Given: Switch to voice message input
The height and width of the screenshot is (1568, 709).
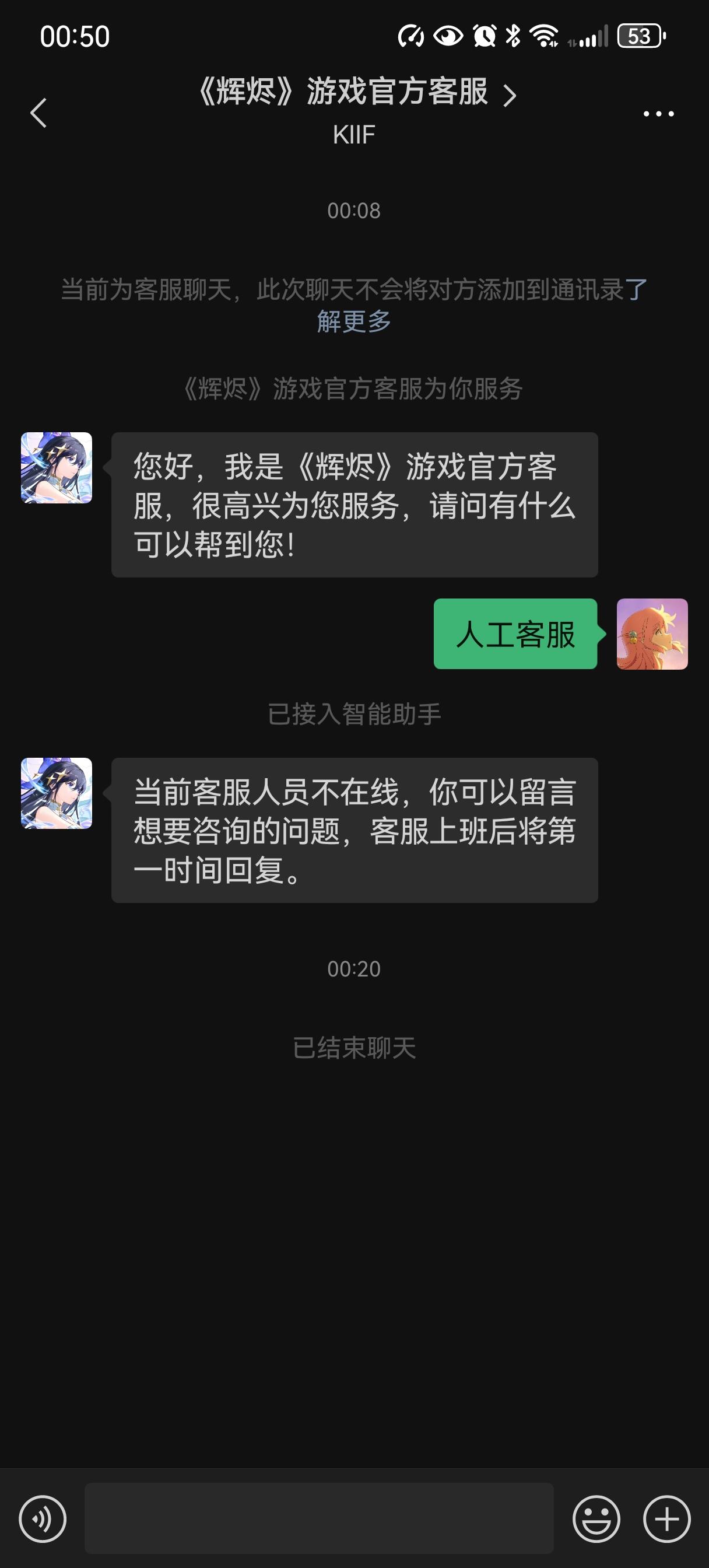Looking at the screenshot, I should [x=43, y=1518].
